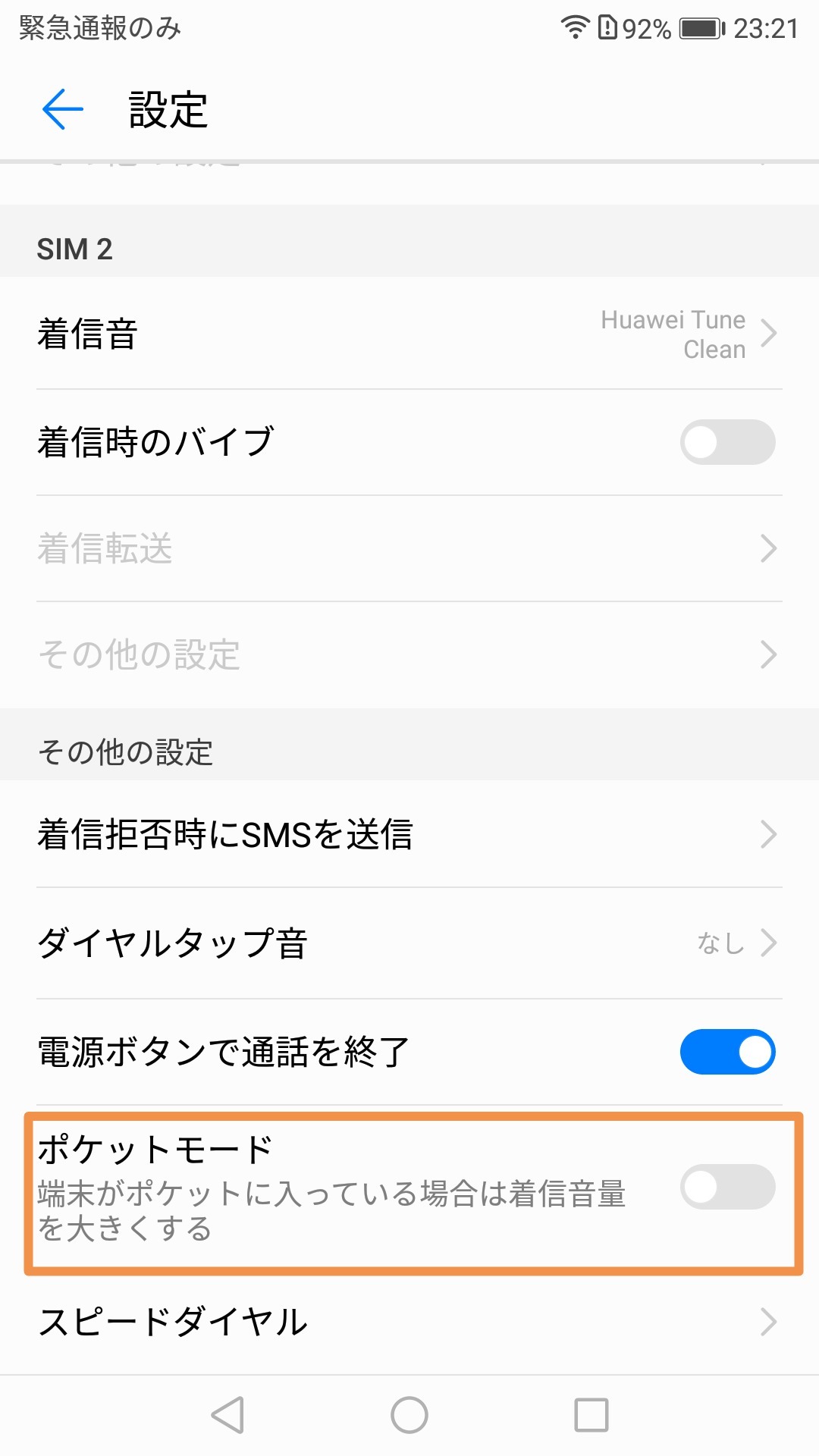Open スピードダイヤル settings
This screenshot has height=1456, width=819.
click(x=409, y=1322)
